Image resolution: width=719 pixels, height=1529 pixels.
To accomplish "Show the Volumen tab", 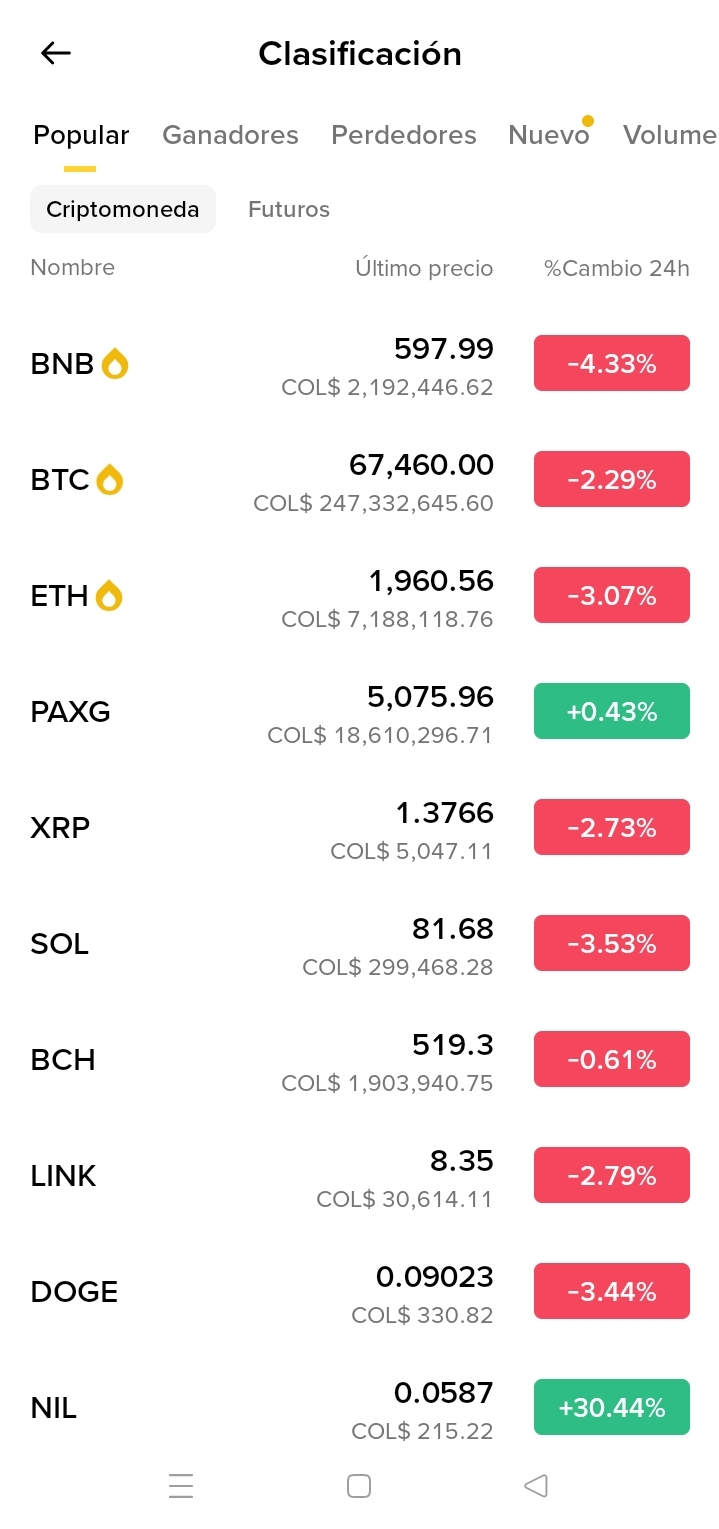I will 669,135.
